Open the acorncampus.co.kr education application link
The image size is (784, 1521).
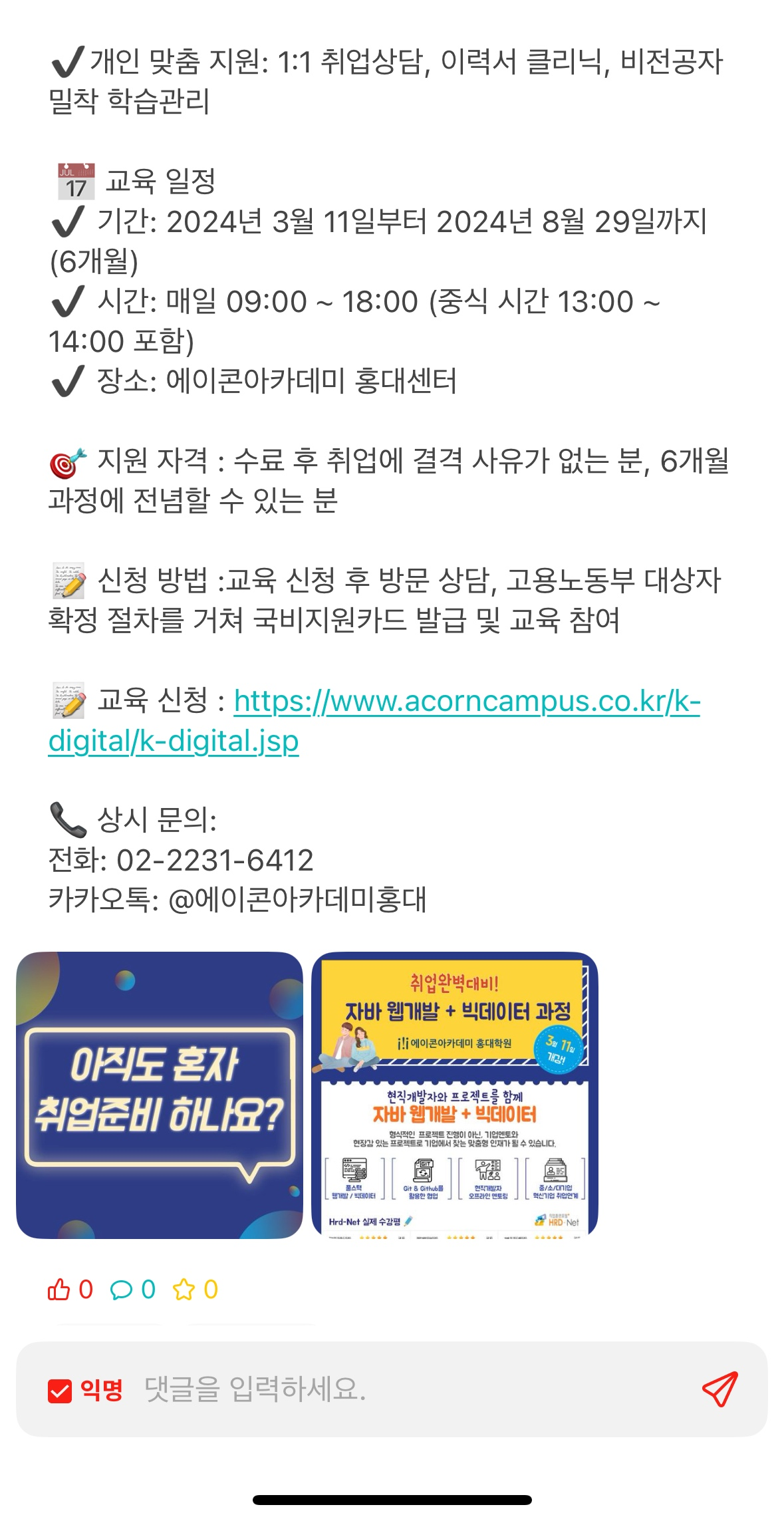465,702
